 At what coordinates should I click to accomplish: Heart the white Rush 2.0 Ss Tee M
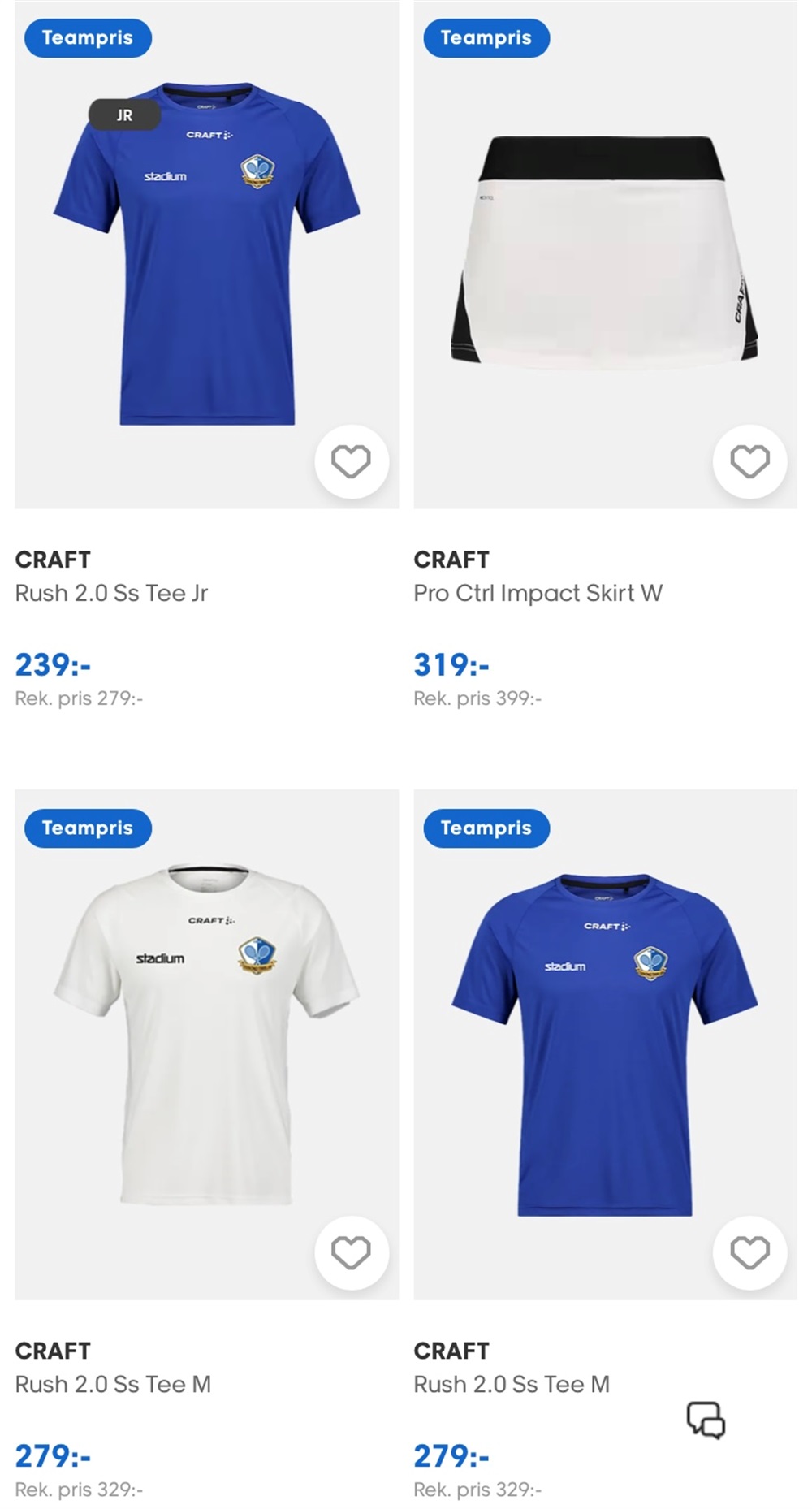[x=351, y=1252]
